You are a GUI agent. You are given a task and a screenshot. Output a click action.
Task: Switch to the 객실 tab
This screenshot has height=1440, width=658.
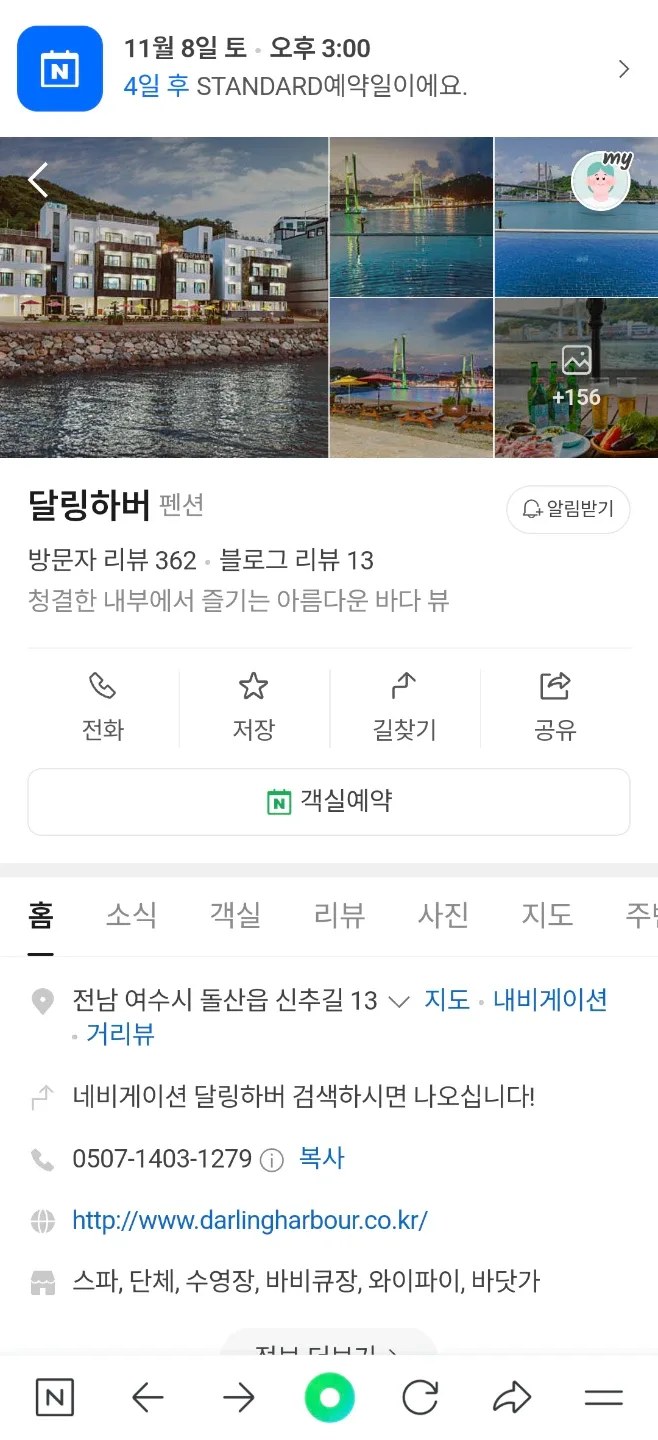(235, 914)
